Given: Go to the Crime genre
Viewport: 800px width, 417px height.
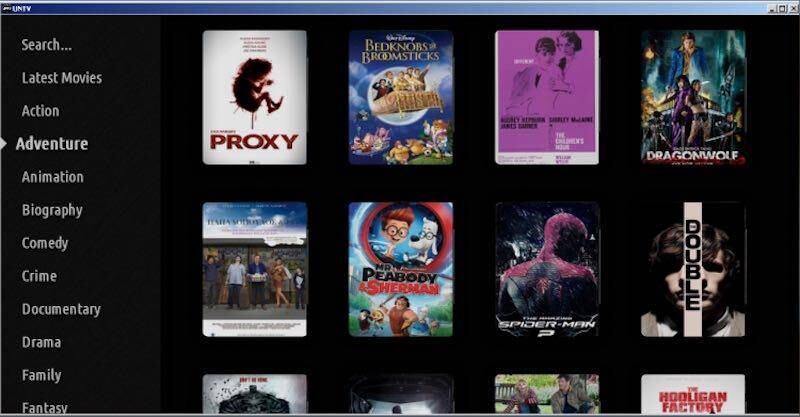Looking at the screenshot, I should (40, 276).
